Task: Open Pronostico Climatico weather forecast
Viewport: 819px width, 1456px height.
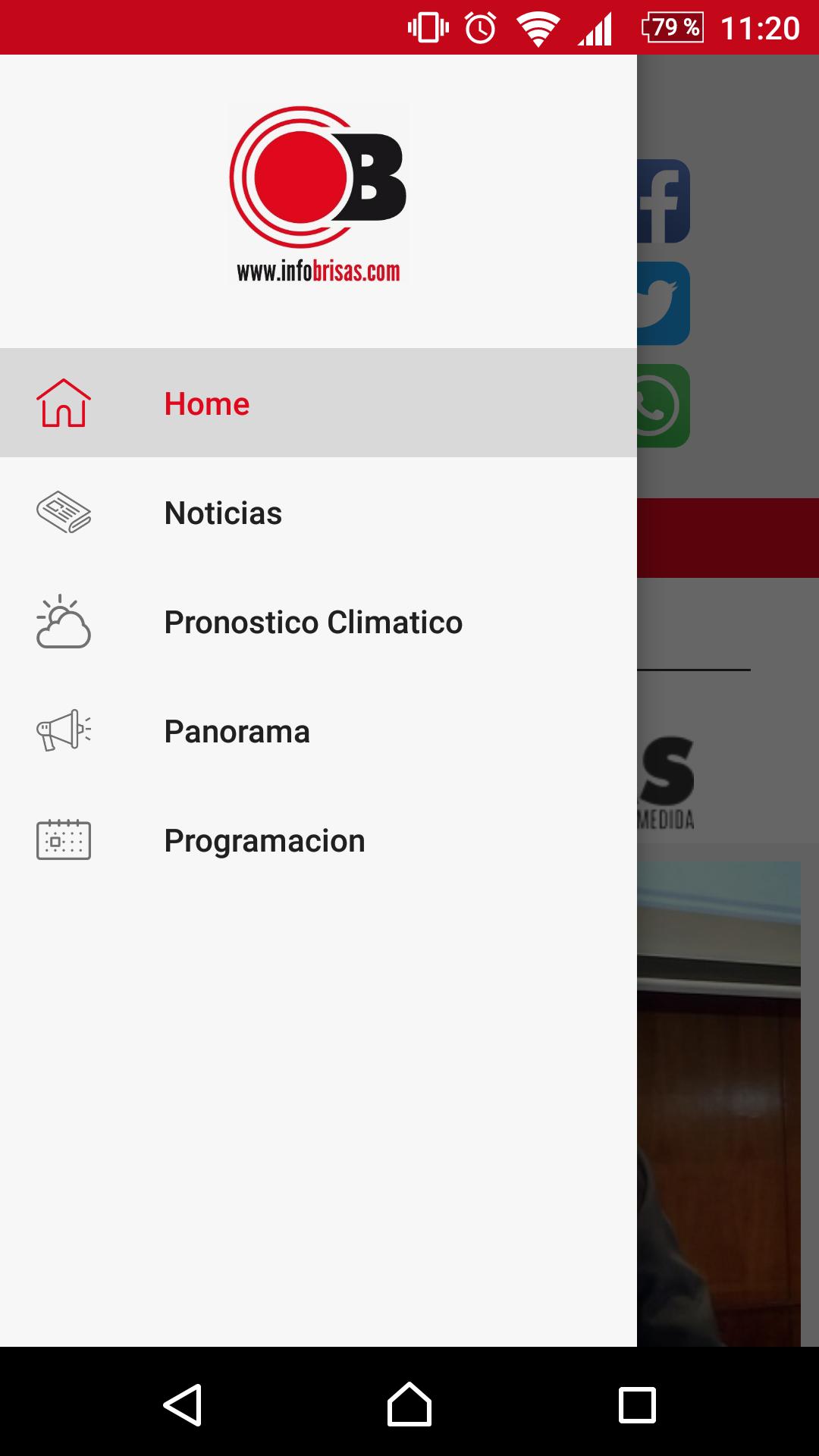Action: [318, 622]
